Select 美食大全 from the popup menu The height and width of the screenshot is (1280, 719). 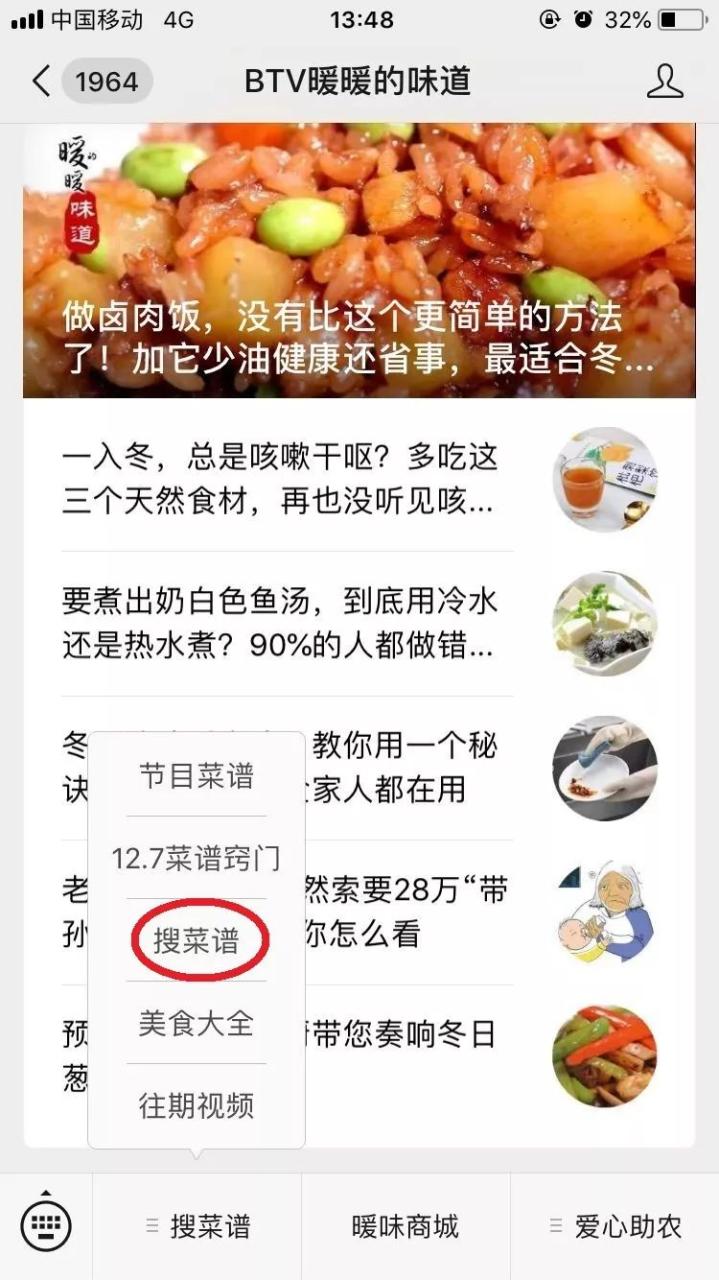pos(196,1023)
